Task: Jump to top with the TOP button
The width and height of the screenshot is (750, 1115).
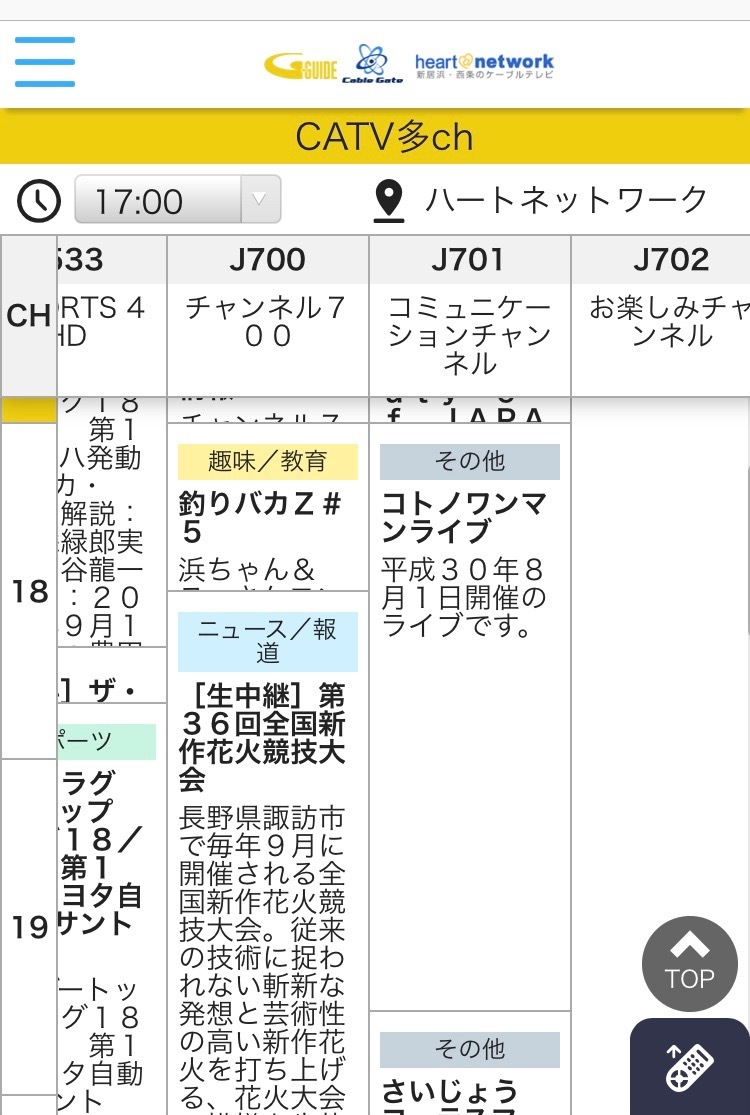Action: point(689,964)
